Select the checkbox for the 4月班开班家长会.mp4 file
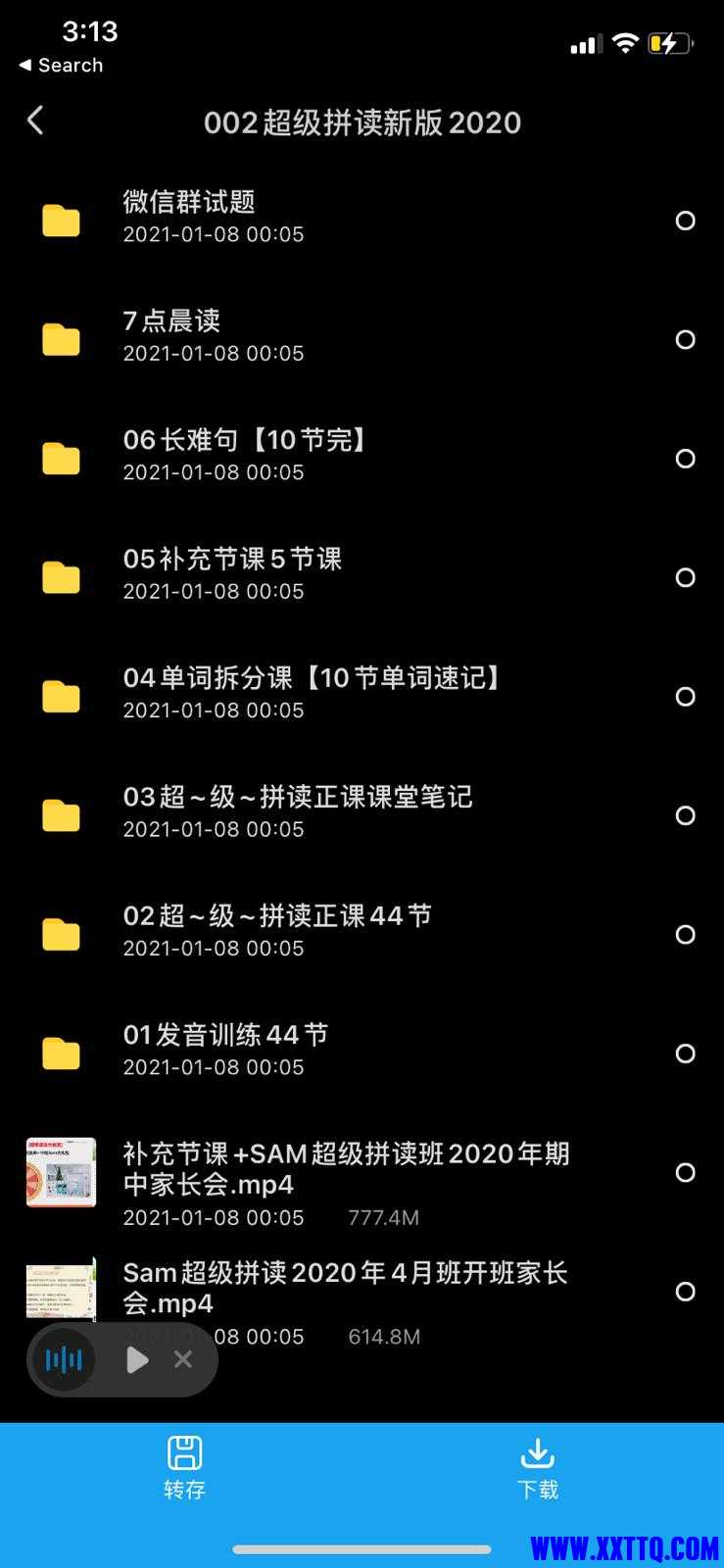 pos(685,1292)
